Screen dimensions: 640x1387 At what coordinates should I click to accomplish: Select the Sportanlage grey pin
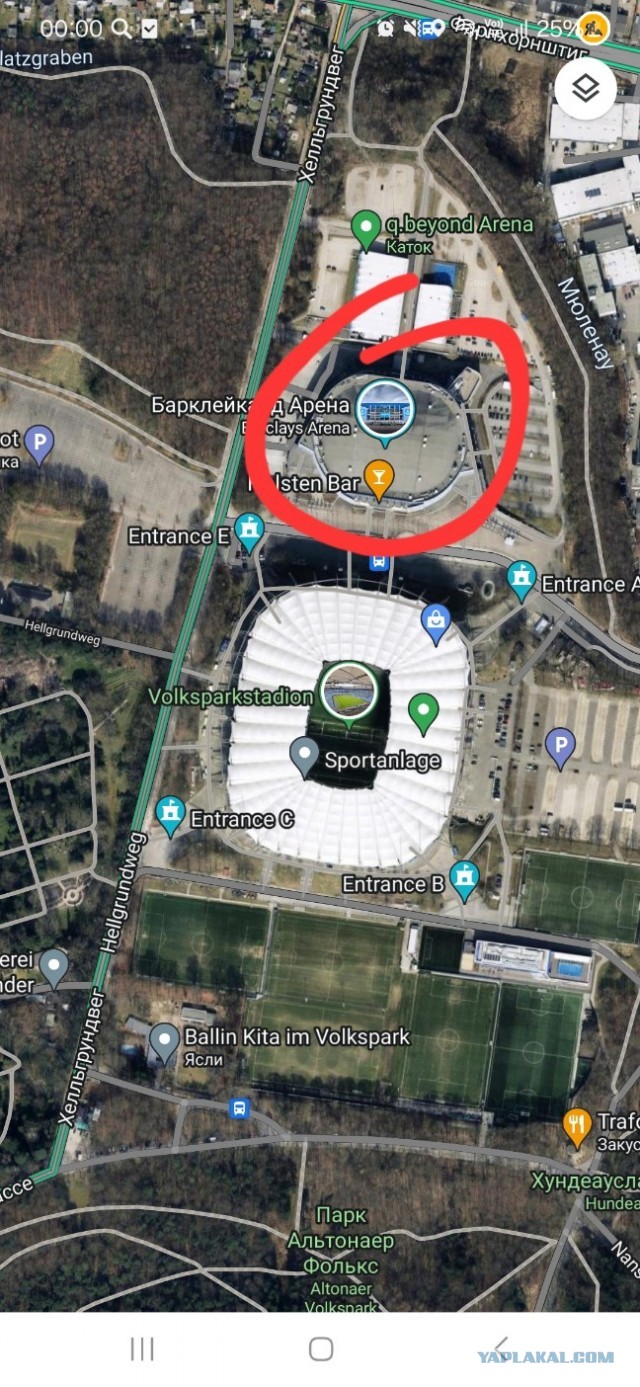[x=305, y=757]
